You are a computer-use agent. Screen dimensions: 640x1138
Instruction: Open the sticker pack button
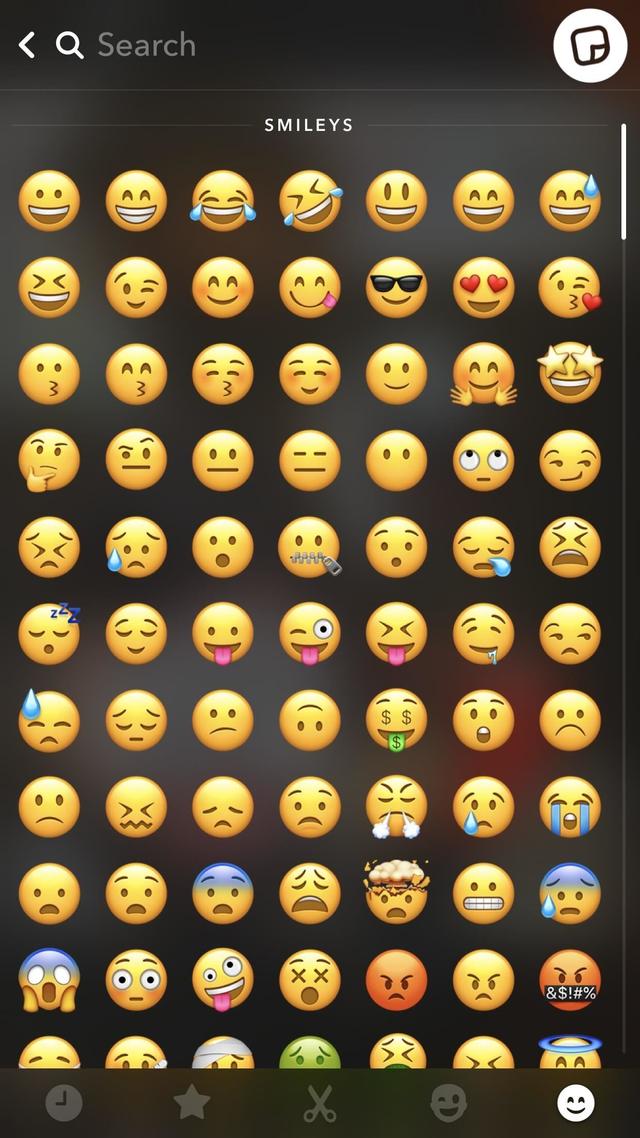[589, 45]
